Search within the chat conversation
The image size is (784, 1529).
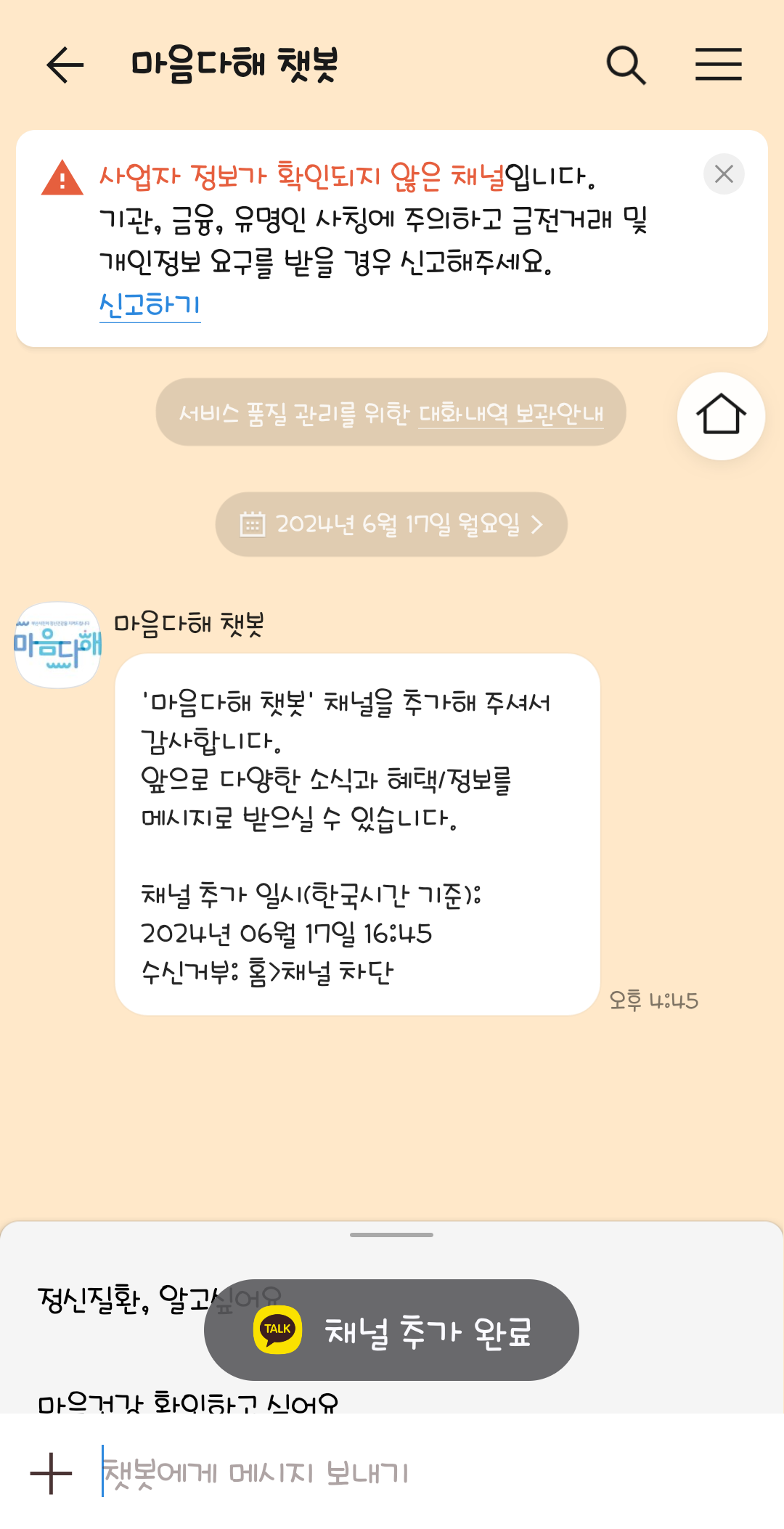click(626, 65)
